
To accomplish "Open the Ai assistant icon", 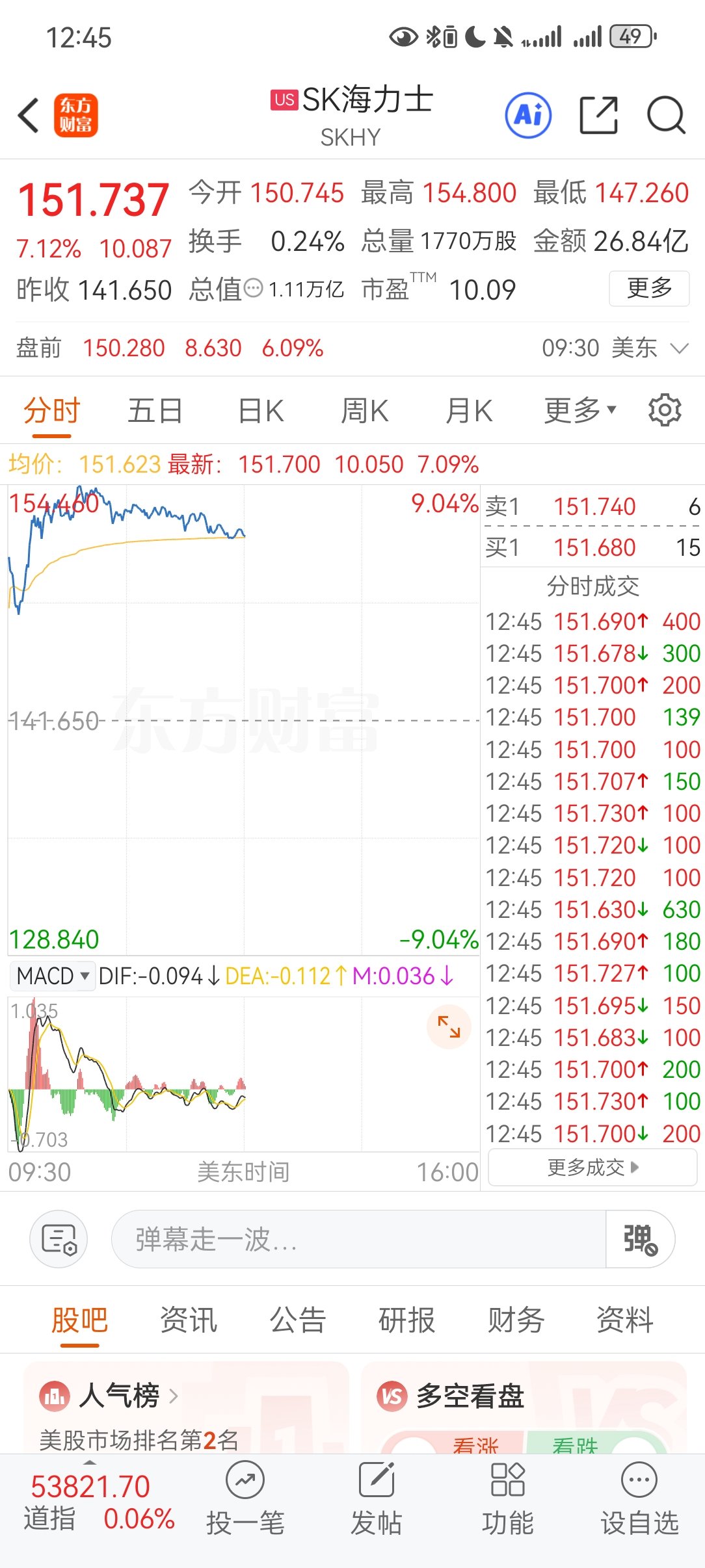I will coord(528,116).
